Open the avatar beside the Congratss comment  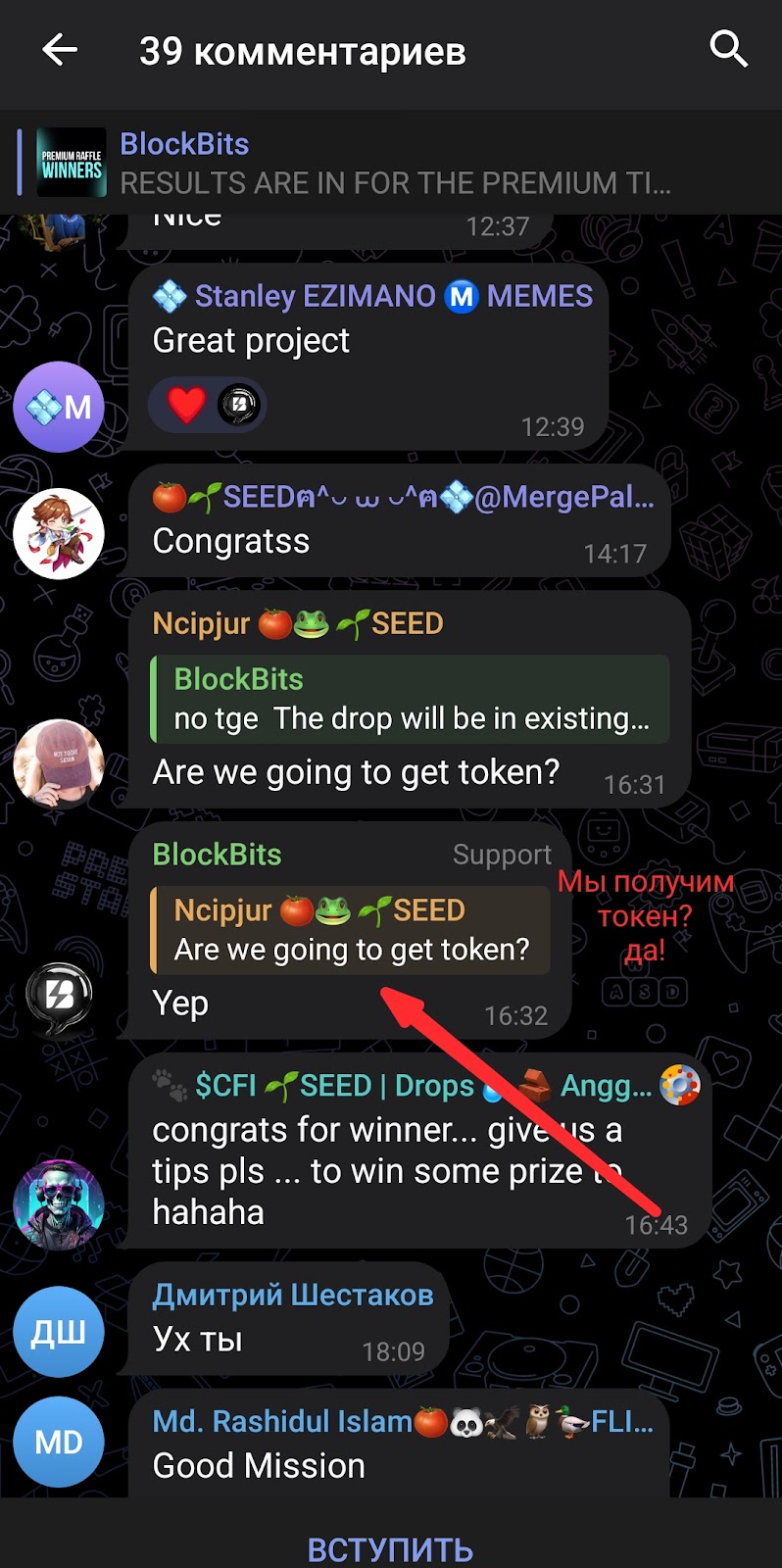(58, 533)
